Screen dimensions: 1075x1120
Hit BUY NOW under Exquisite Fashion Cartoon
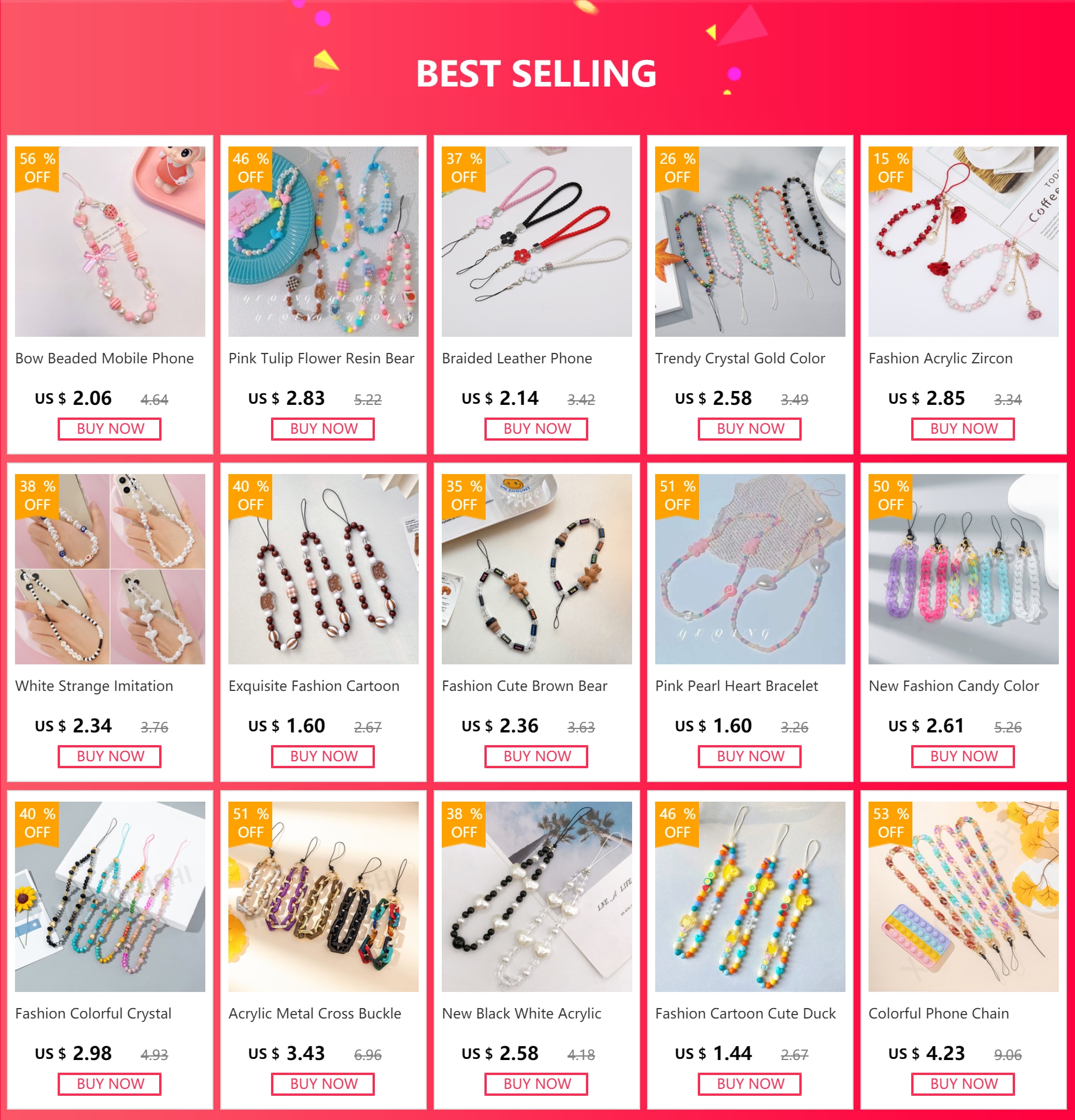(x=323, y=757)
